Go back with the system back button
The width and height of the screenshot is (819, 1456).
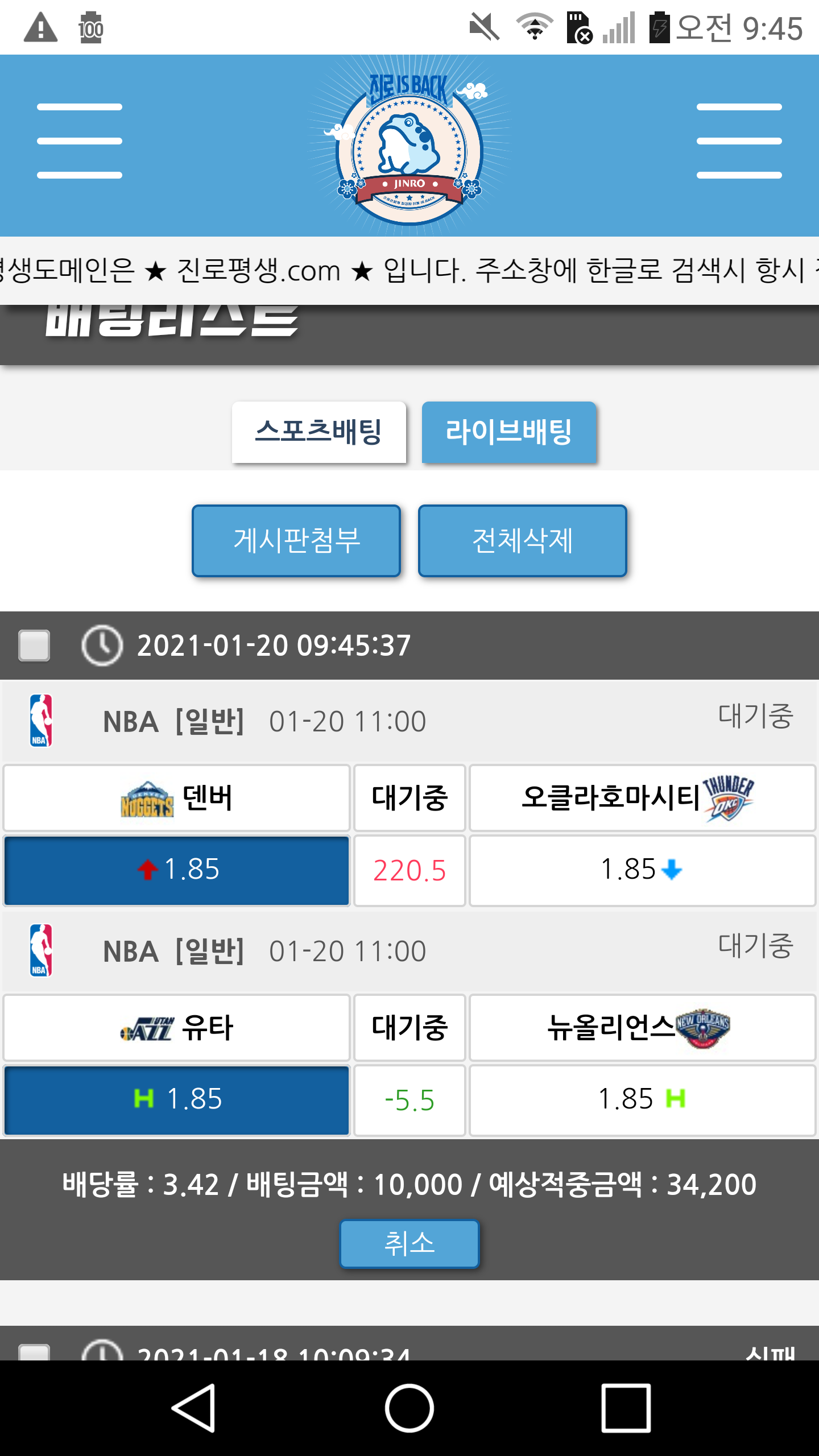[193, 1408]
